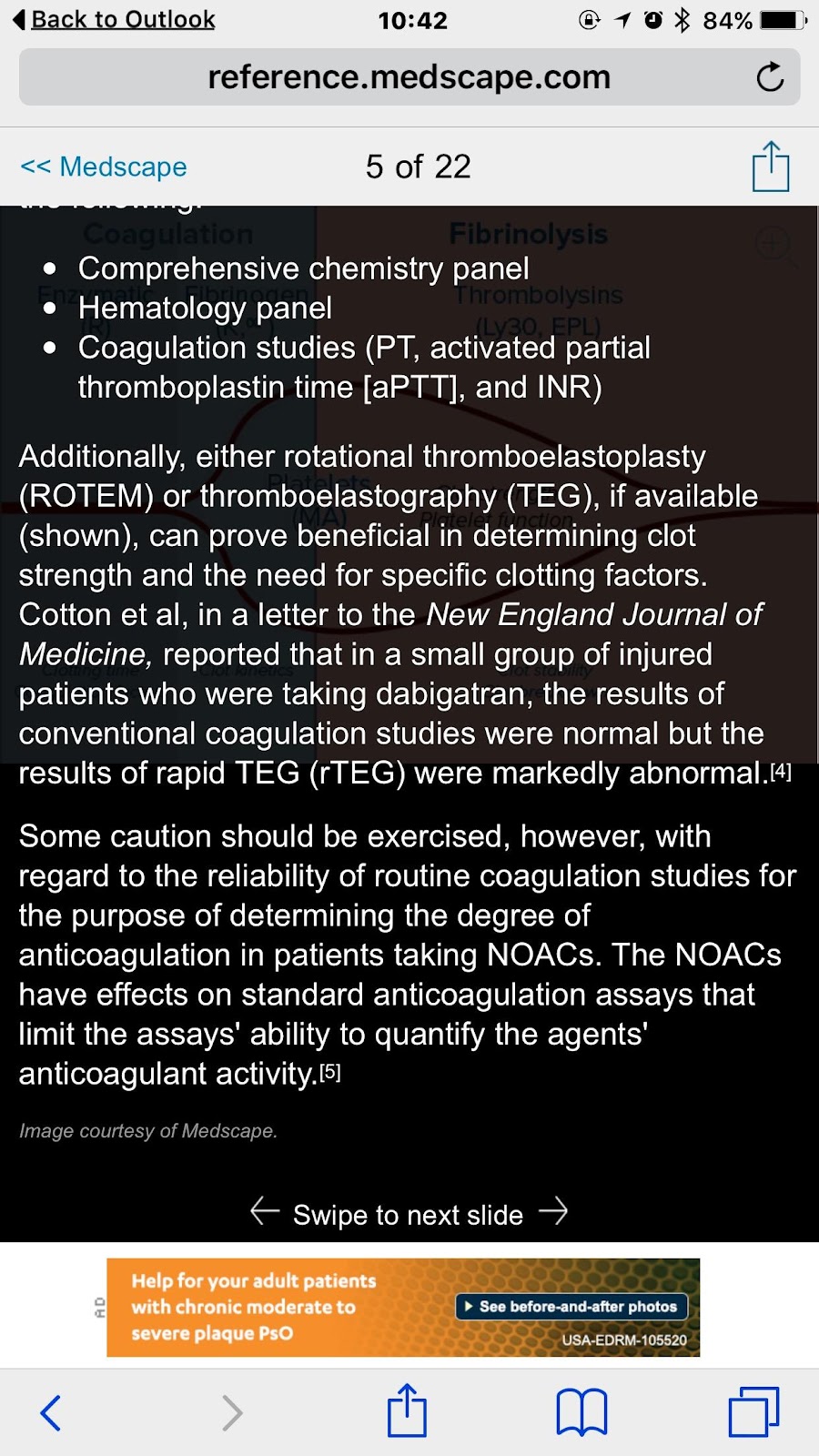Image resolution: width=819 pixels, height=1456 pixels.
Task: Open Safari's share sheet in the toolbar
Action: 407,1411
